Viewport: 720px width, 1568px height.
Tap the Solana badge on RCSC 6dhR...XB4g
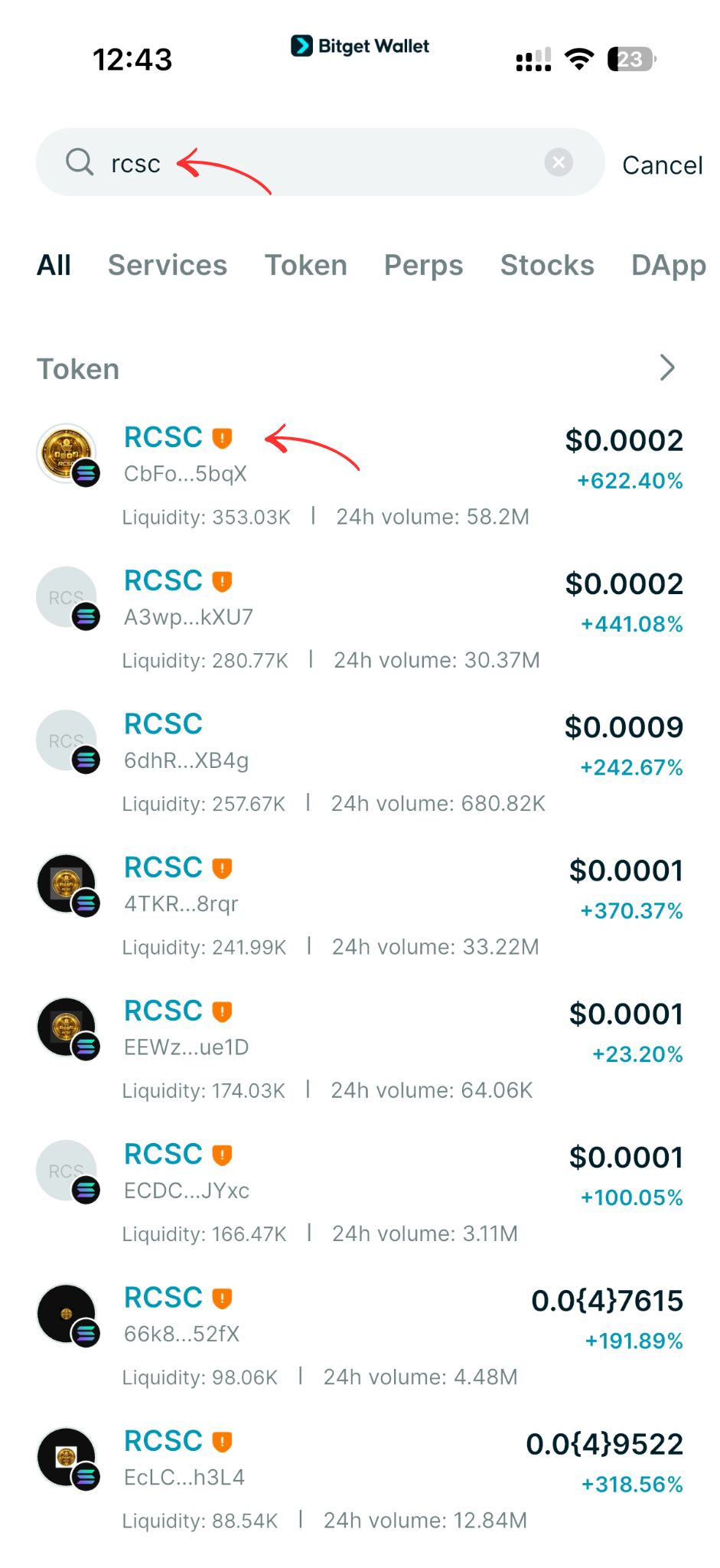pyautogui.click(x=86, y=760)
